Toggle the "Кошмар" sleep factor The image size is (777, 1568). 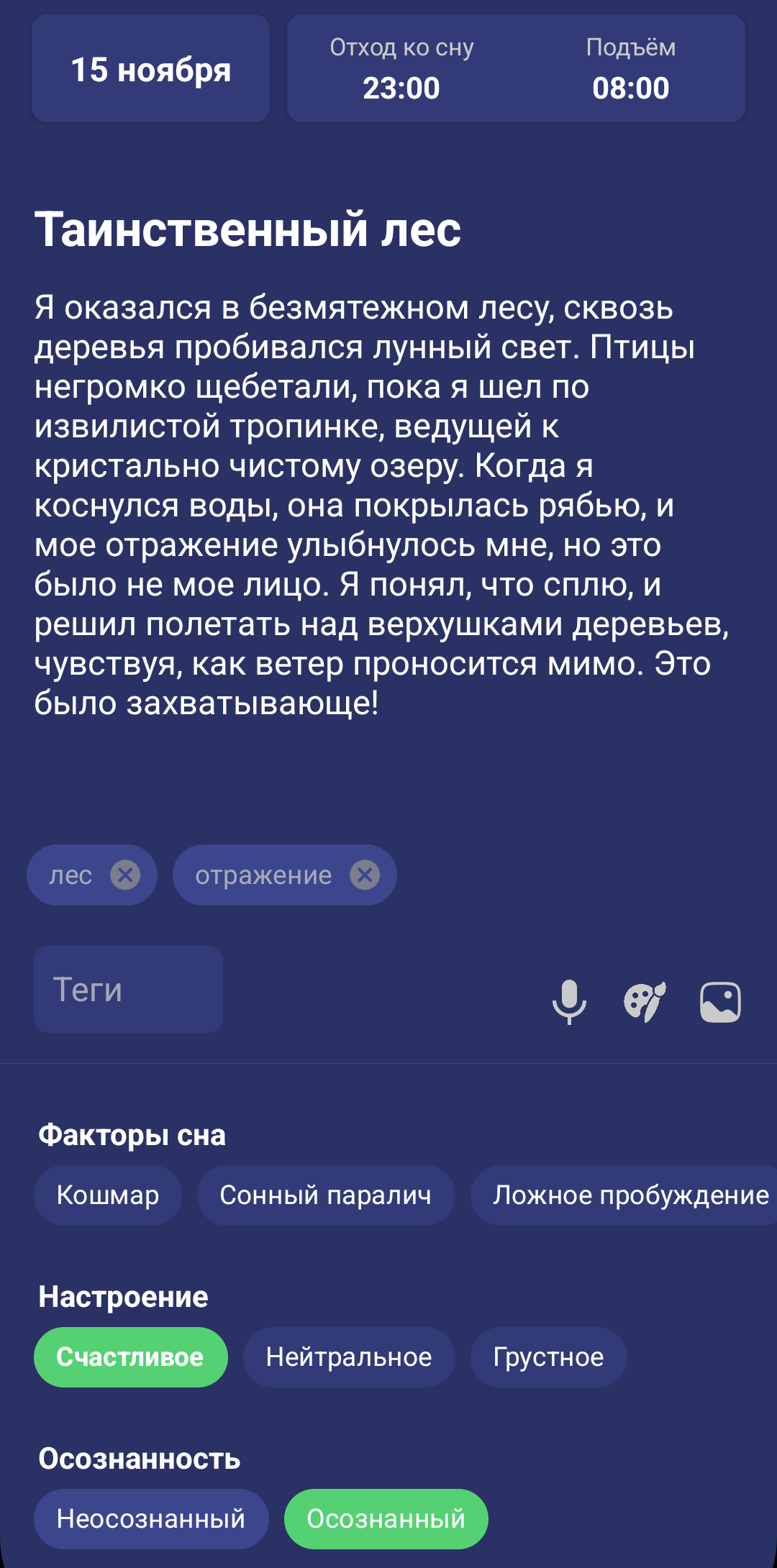coord(108,1194)
